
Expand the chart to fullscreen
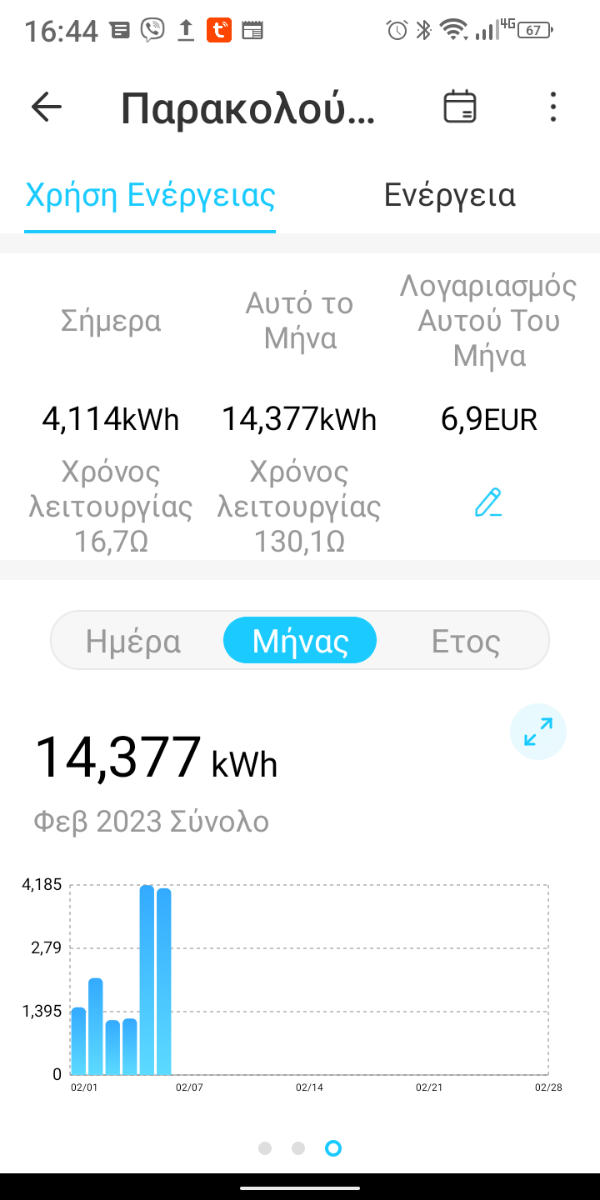[x=538, y=733]
